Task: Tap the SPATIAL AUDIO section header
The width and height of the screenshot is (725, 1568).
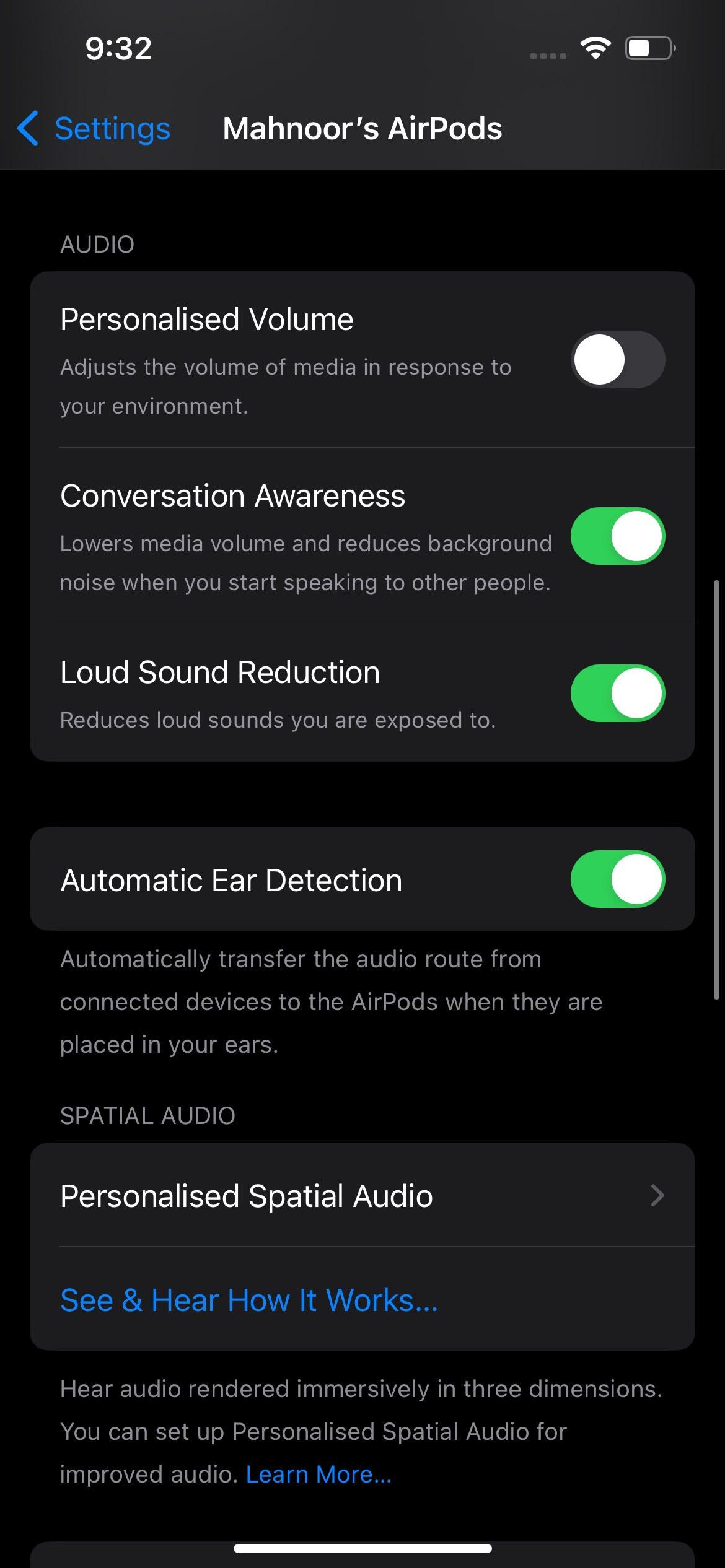Action: click(147, 1115)
